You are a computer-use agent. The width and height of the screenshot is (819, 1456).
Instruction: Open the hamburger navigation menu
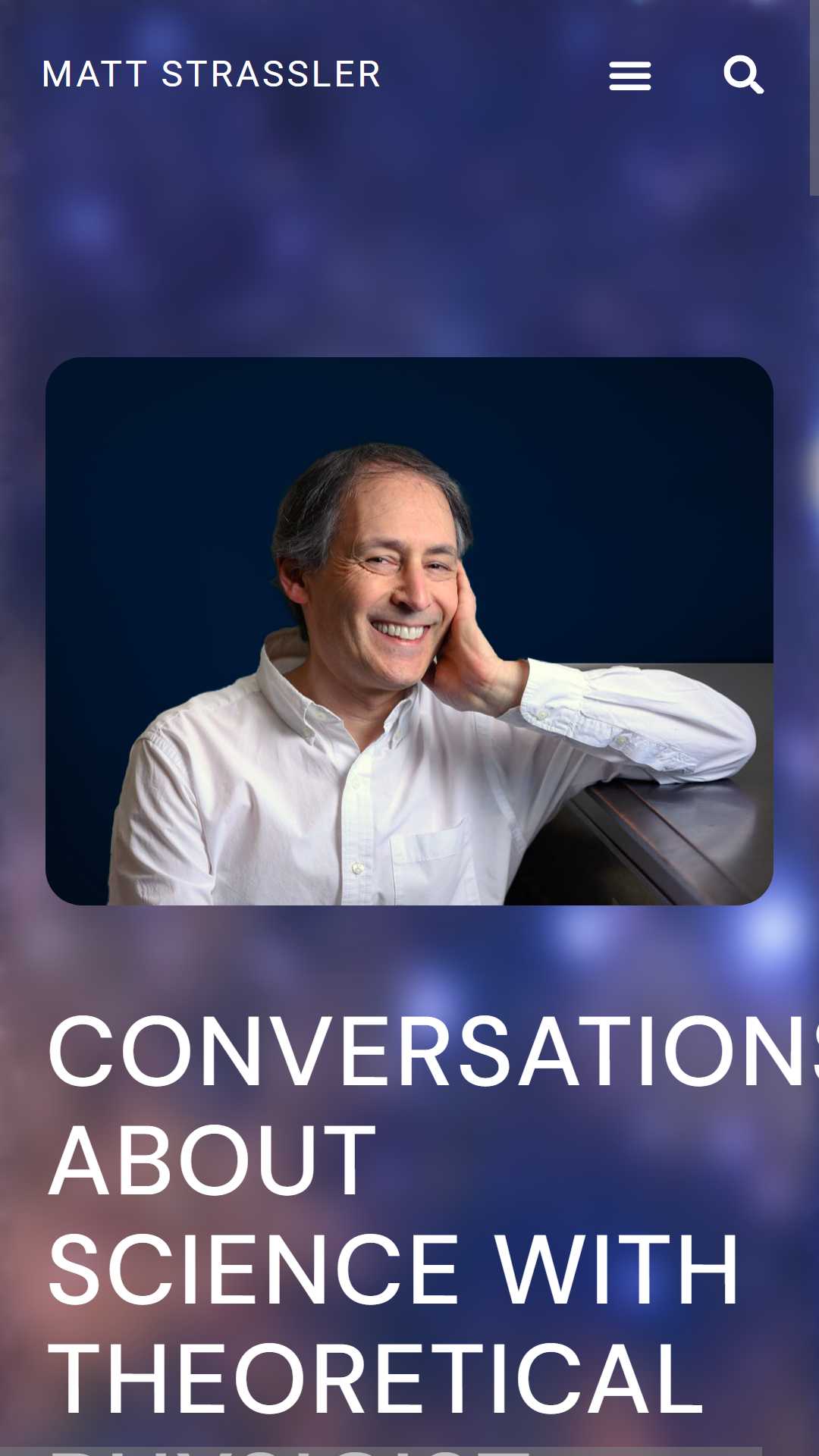(630, 76)
